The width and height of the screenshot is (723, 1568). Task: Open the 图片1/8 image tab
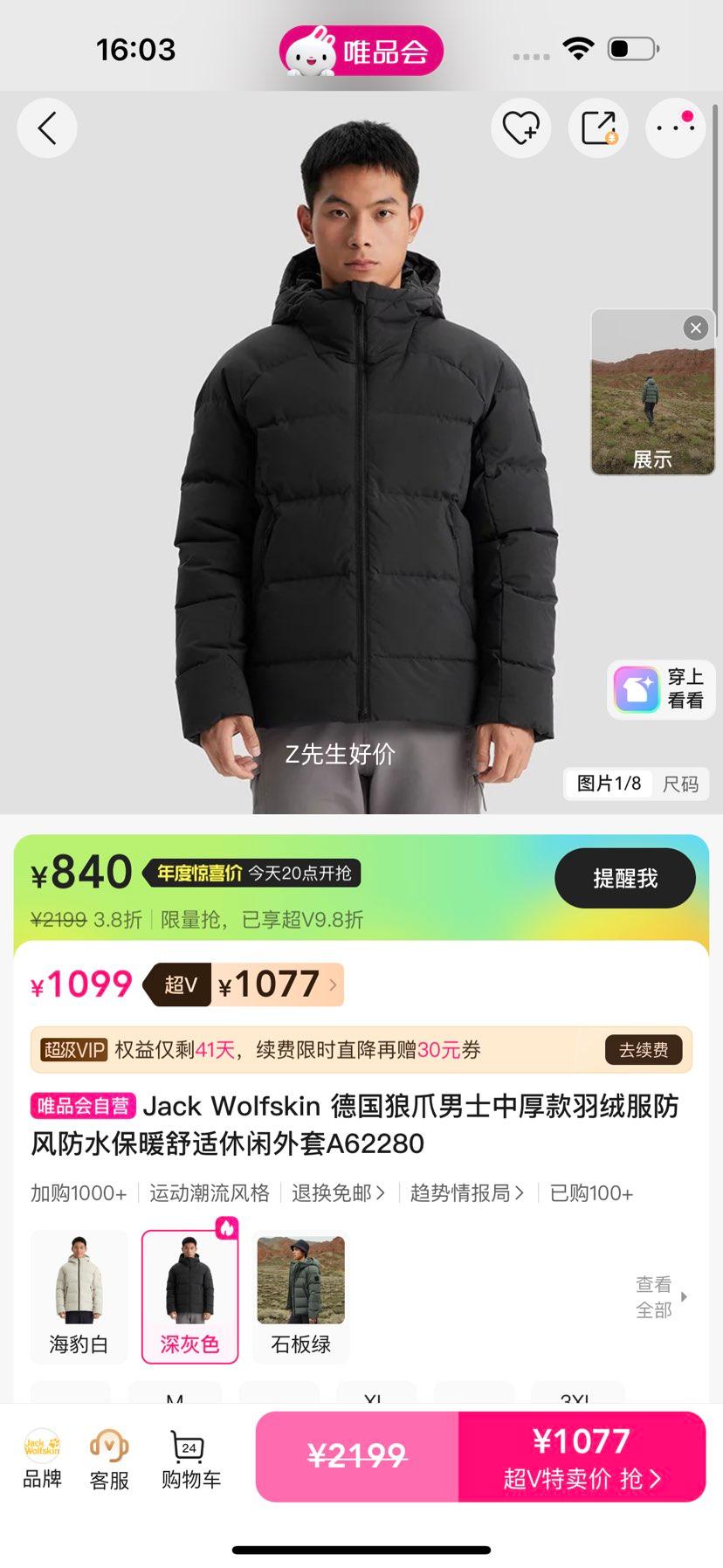pos(608,784)
